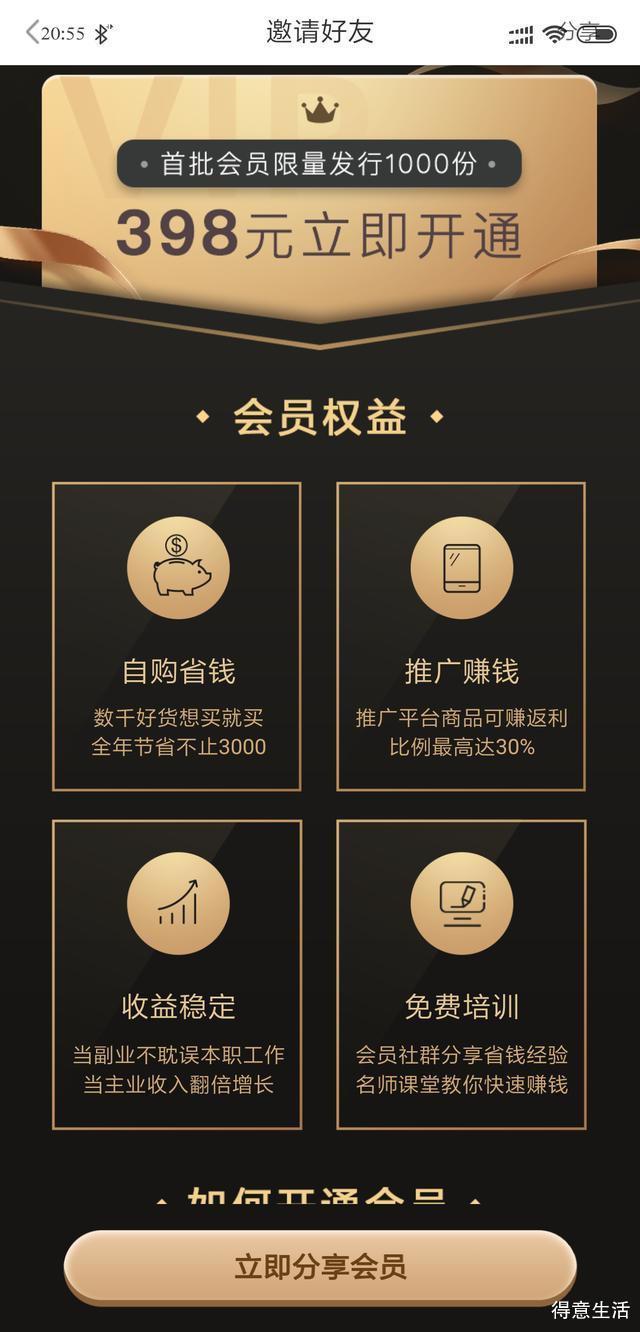Tap the 立即分享会员 button
This screenshot has height=1332, width=640.
[x=320, y=1267]
